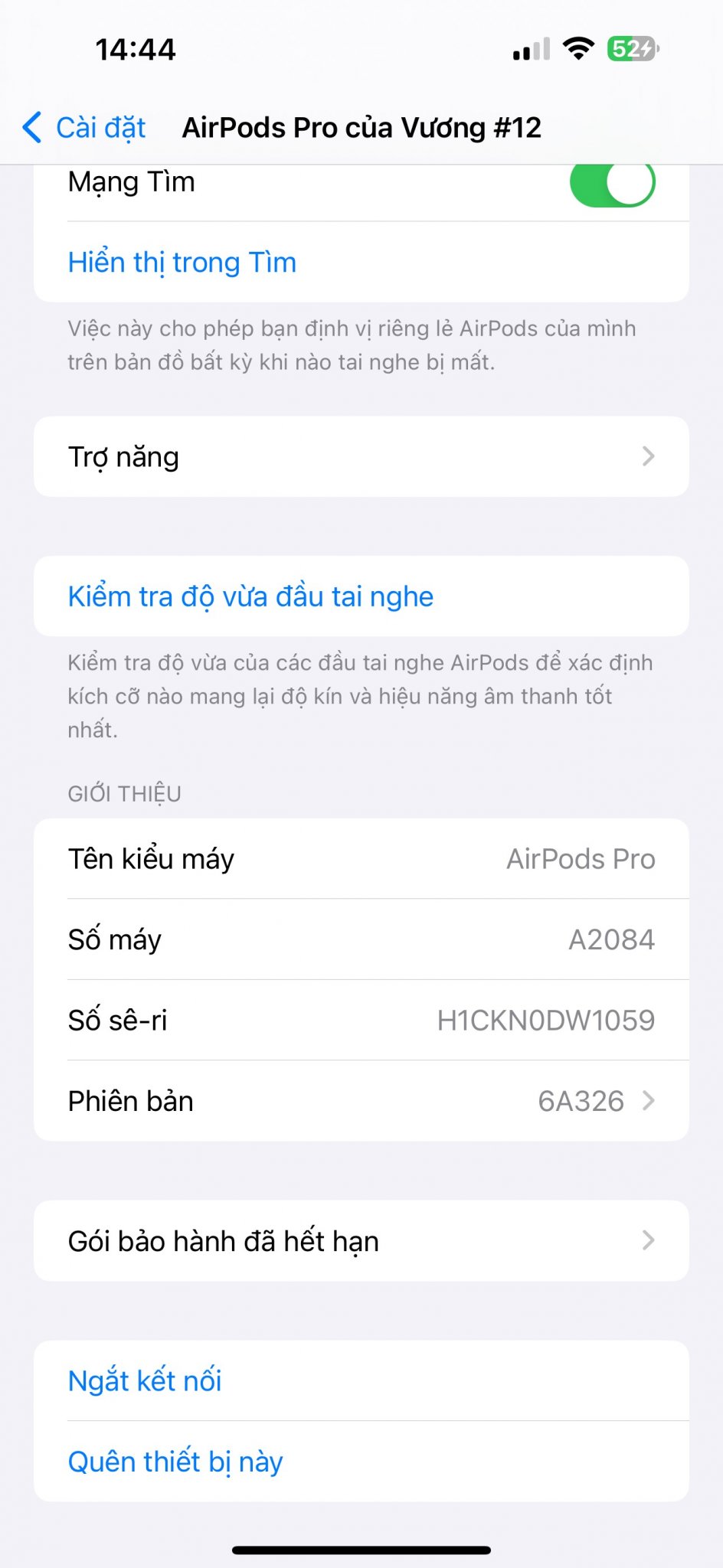Open Gói bảo hành đã hết hạn
723x1568 pixels.
[361, 1240]
